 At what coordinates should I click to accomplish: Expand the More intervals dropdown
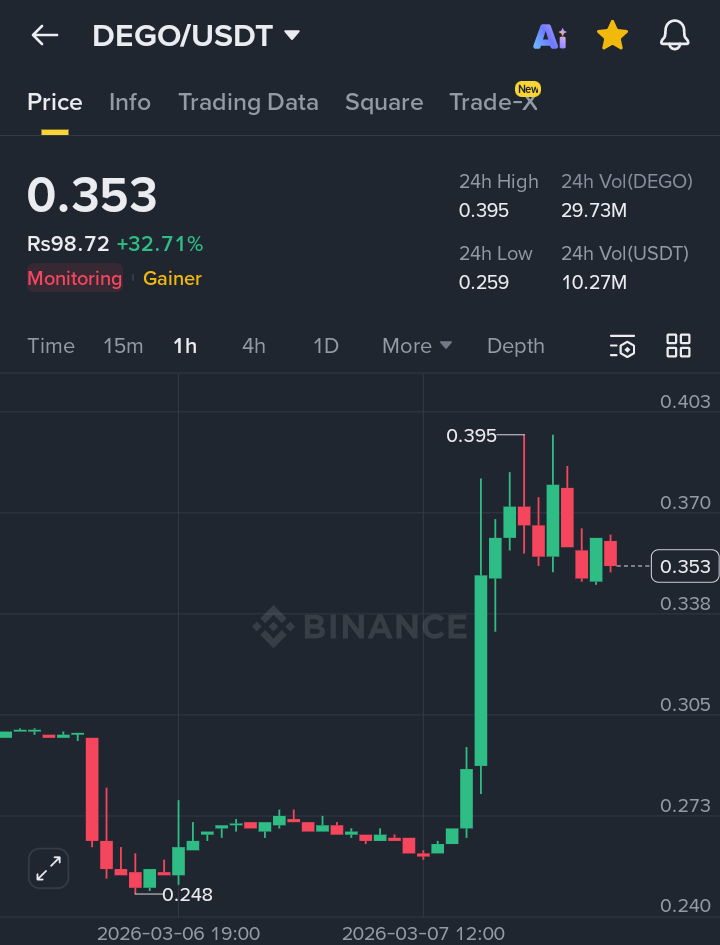pyautogui.click(x=417, y=346)
